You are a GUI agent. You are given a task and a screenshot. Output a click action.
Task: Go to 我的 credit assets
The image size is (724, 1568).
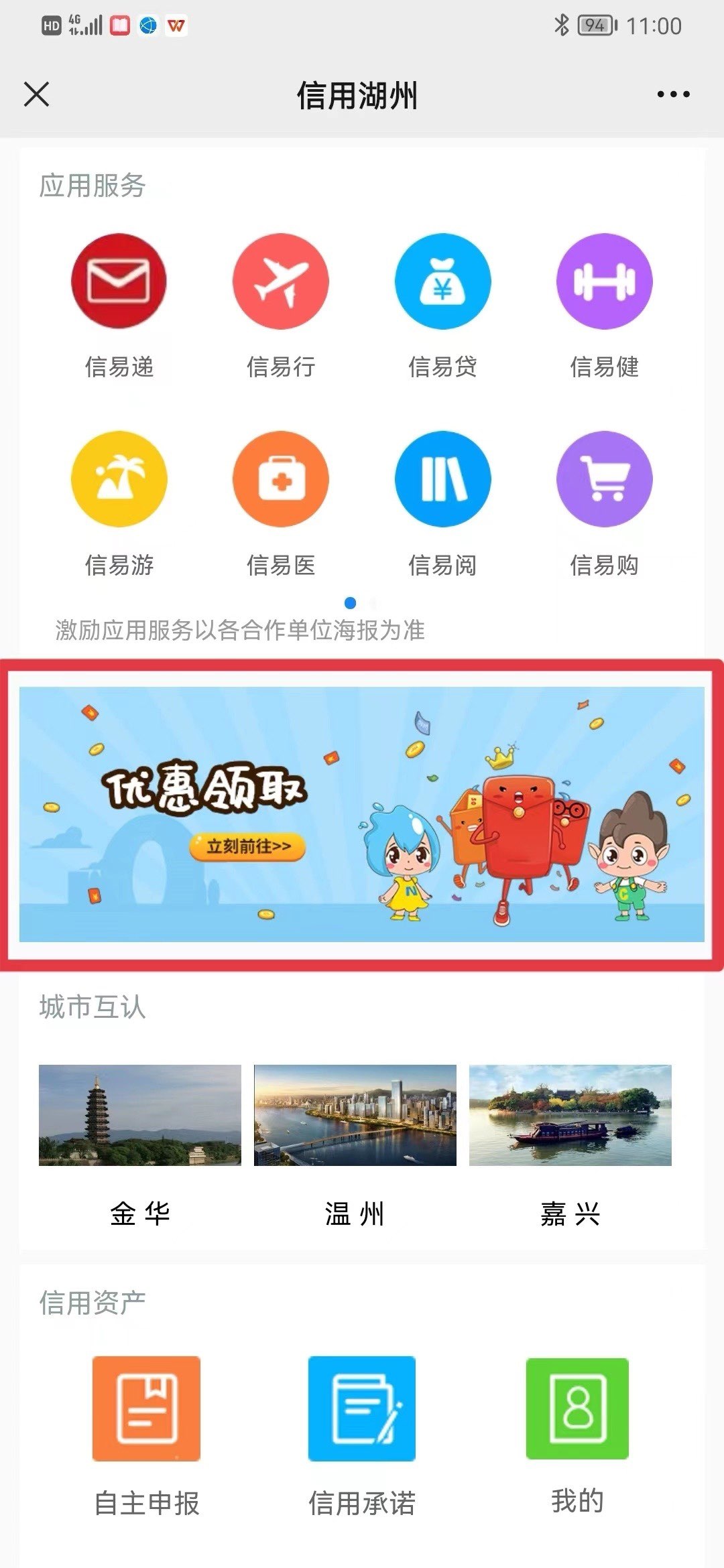[577, 1409]
